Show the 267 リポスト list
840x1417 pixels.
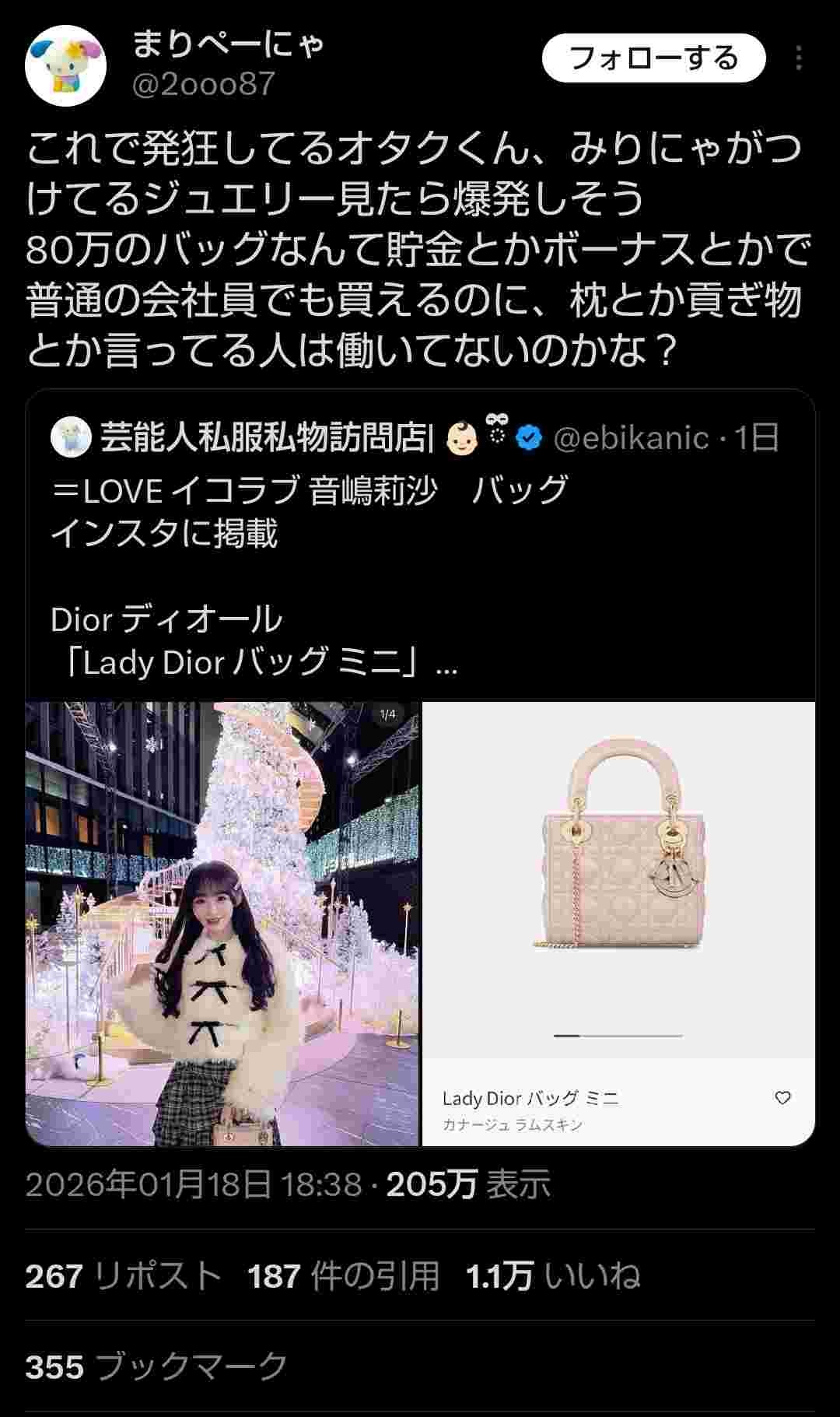[123, 1276]
